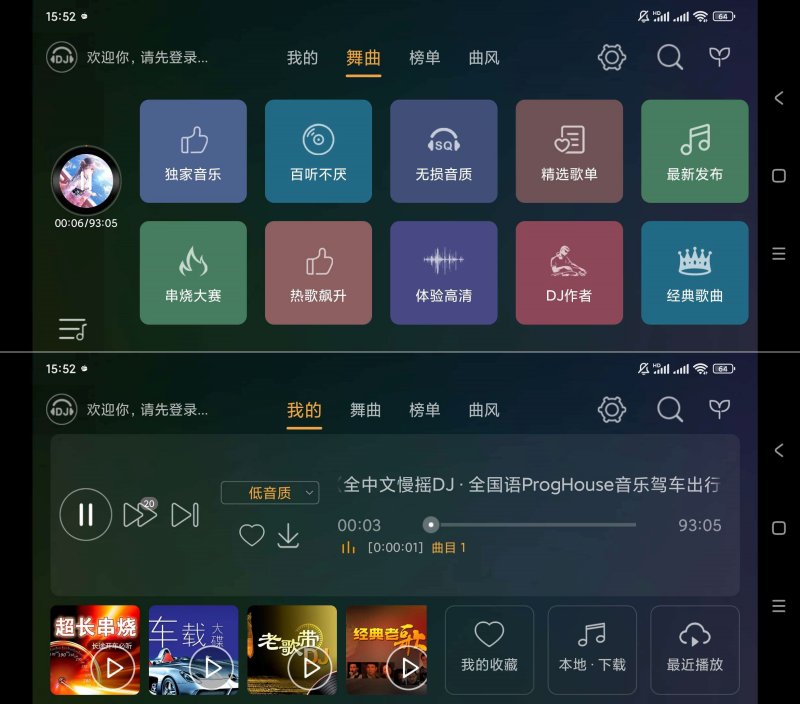
Task: Open the 热歌飙升 tile
Action: coord(318,273)
